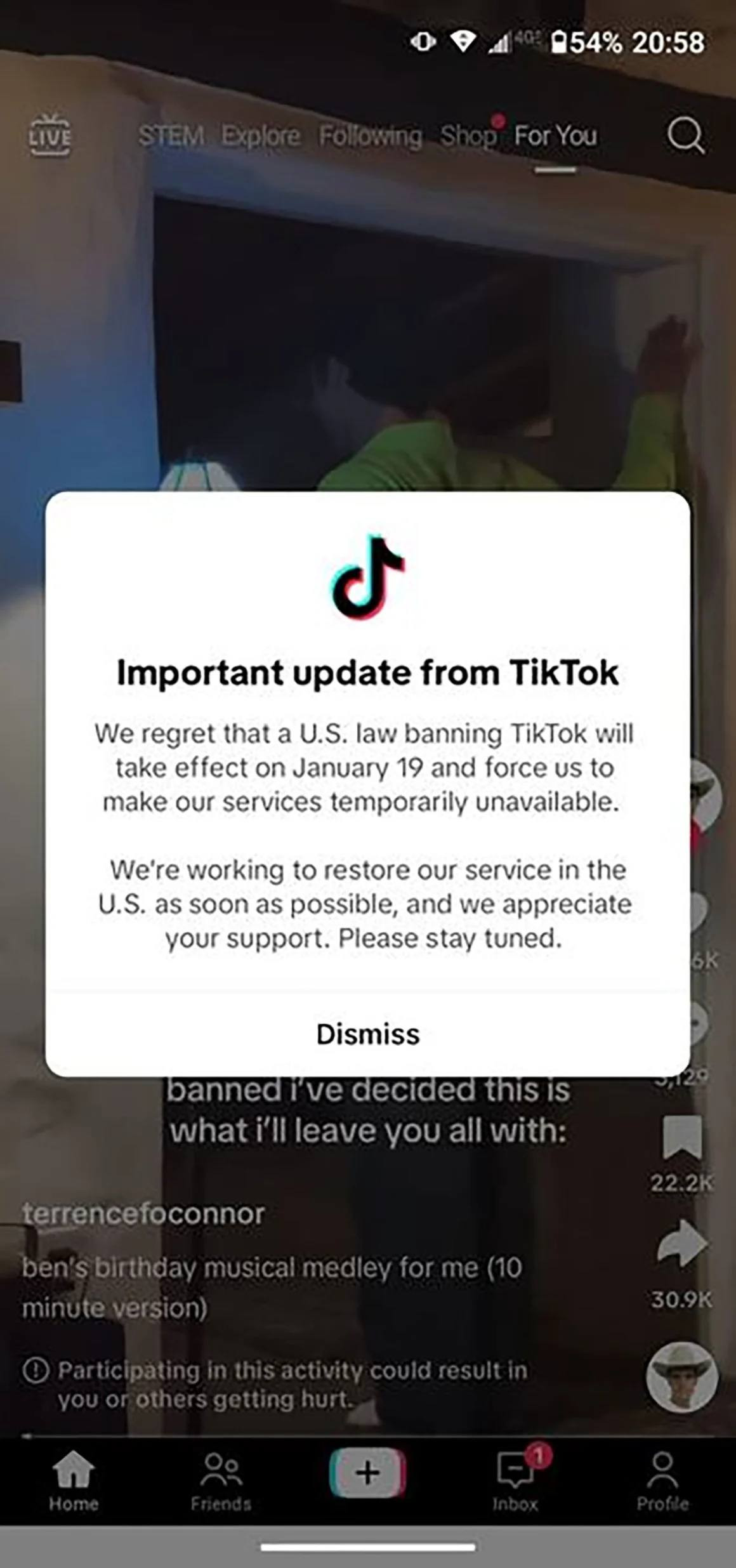The height and width of the screenshot is (1568, 736).
Task: Open the LIVE feed icon
Action: pyautogui.click(x=50, y=135)
